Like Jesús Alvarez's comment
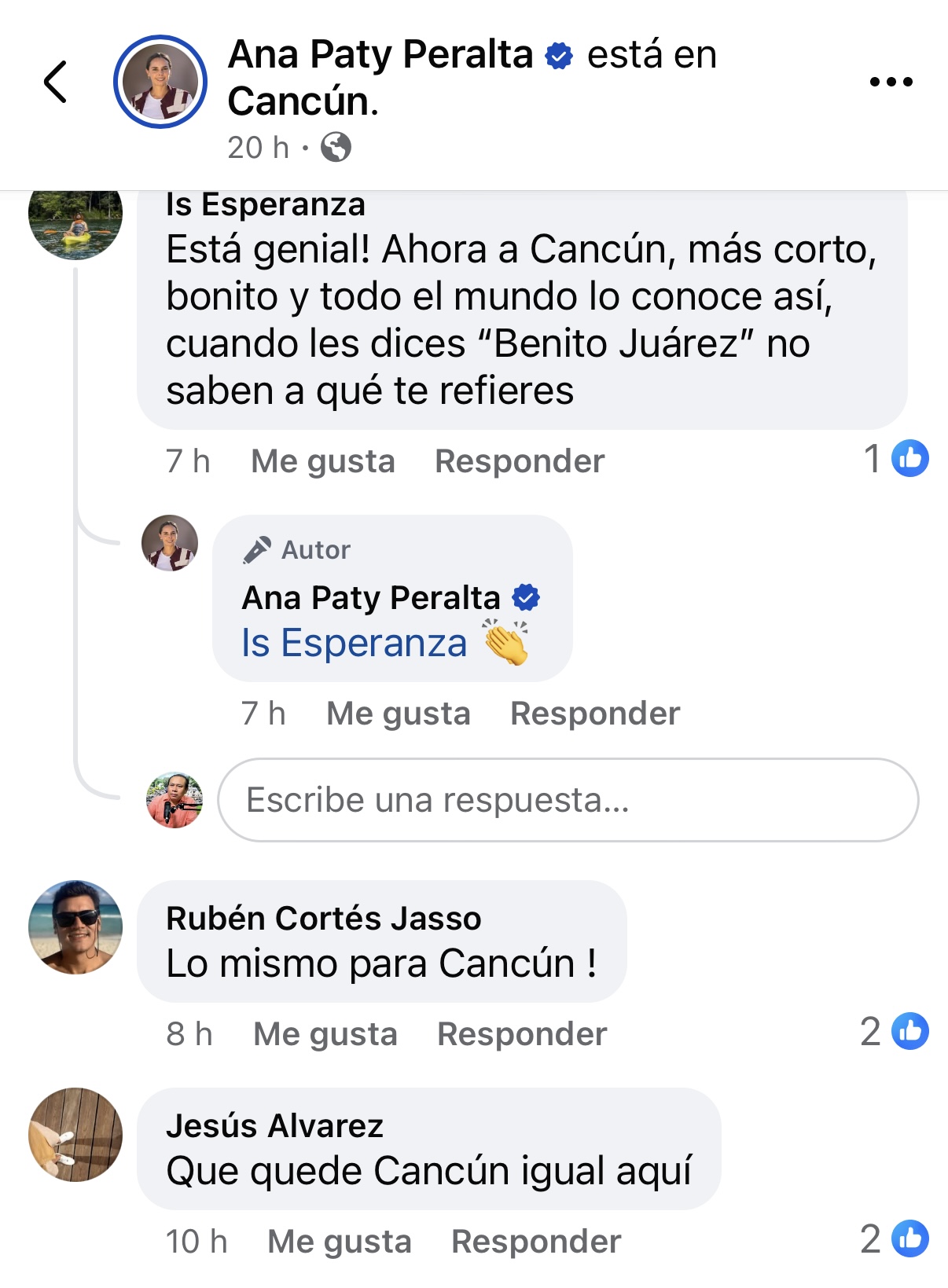 [339, 1242]
